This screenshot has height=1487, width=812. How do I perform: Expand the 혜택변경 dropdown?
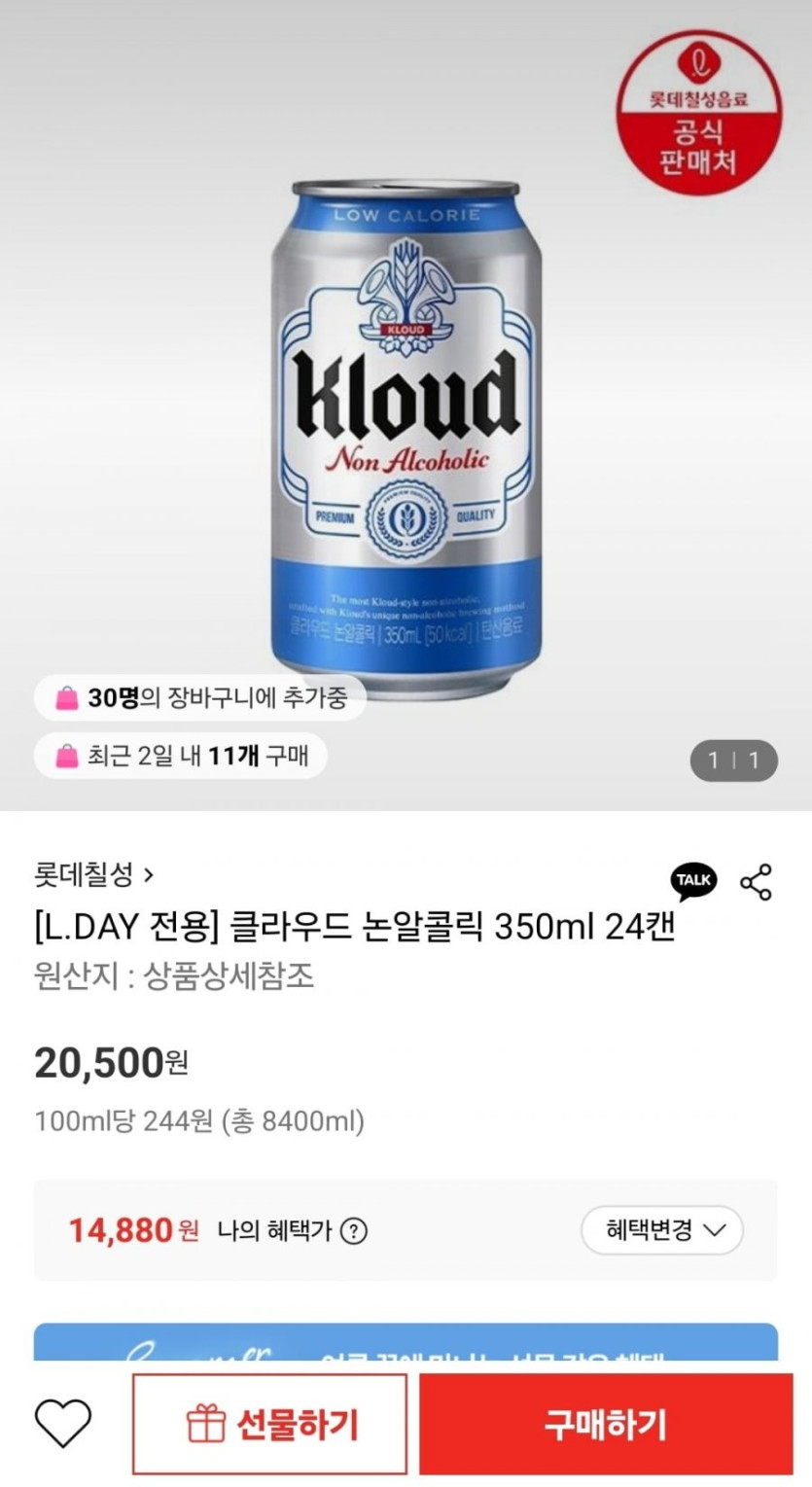tap(661, 1230)
